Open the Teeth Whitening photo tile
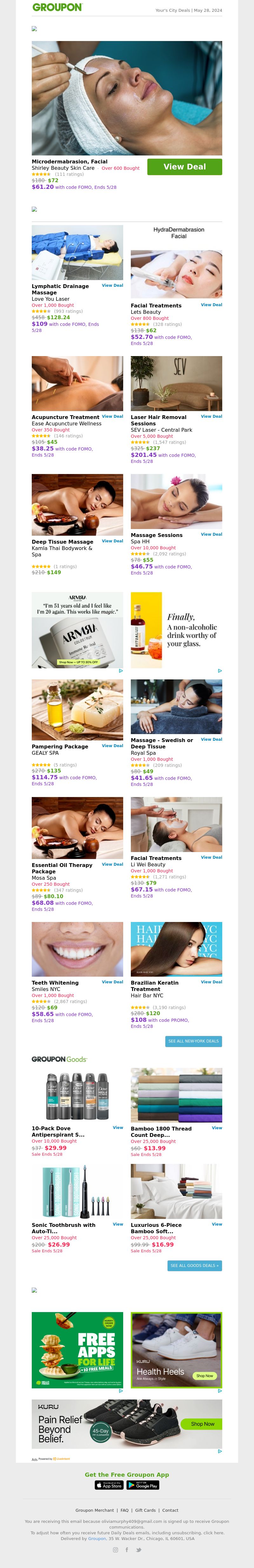The width and height of the screenshot is (254, 1568). pyautogui.click(x=77, y=949)
